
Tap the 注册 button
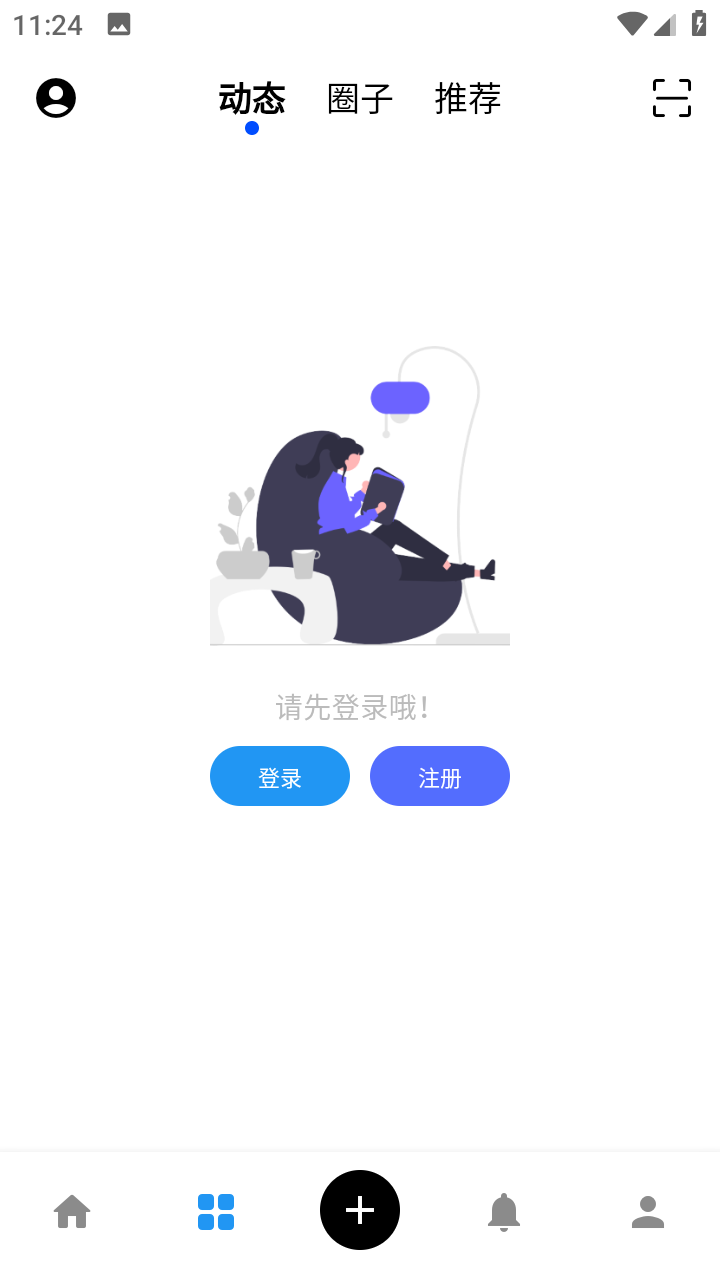pos(439,775)
